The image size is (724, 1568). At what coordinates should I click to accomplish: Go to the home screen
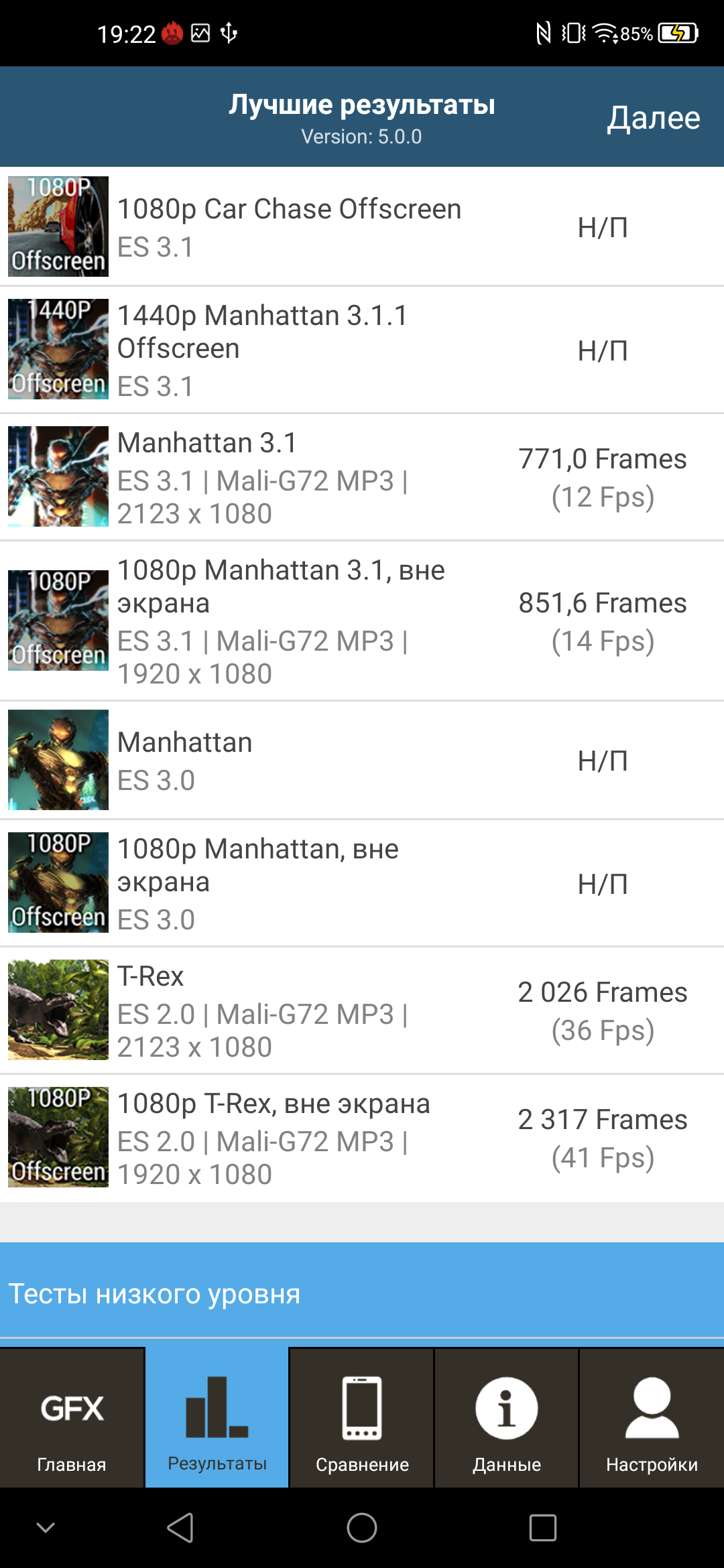pos(362,1528)
